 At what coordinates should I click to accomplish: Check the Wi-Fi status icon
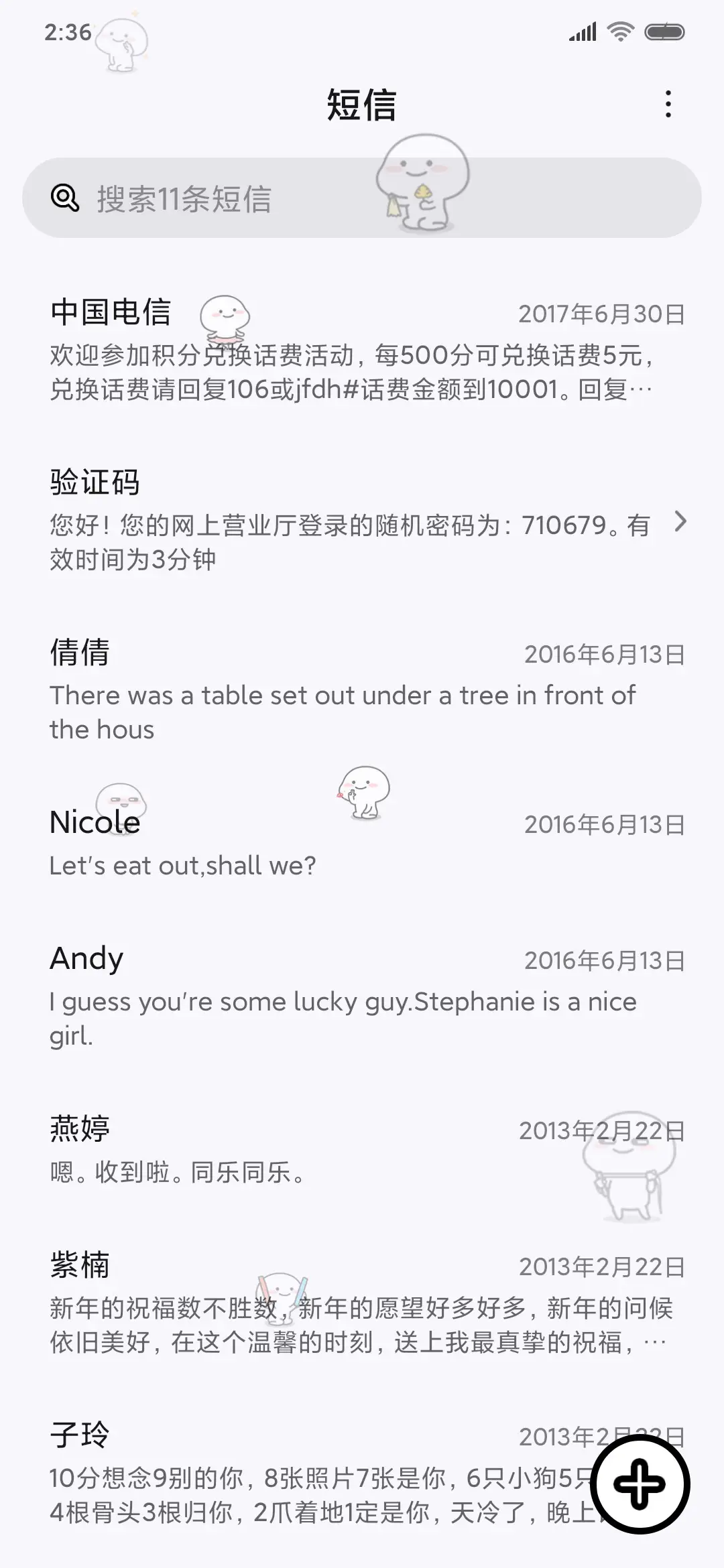point(620,31)
